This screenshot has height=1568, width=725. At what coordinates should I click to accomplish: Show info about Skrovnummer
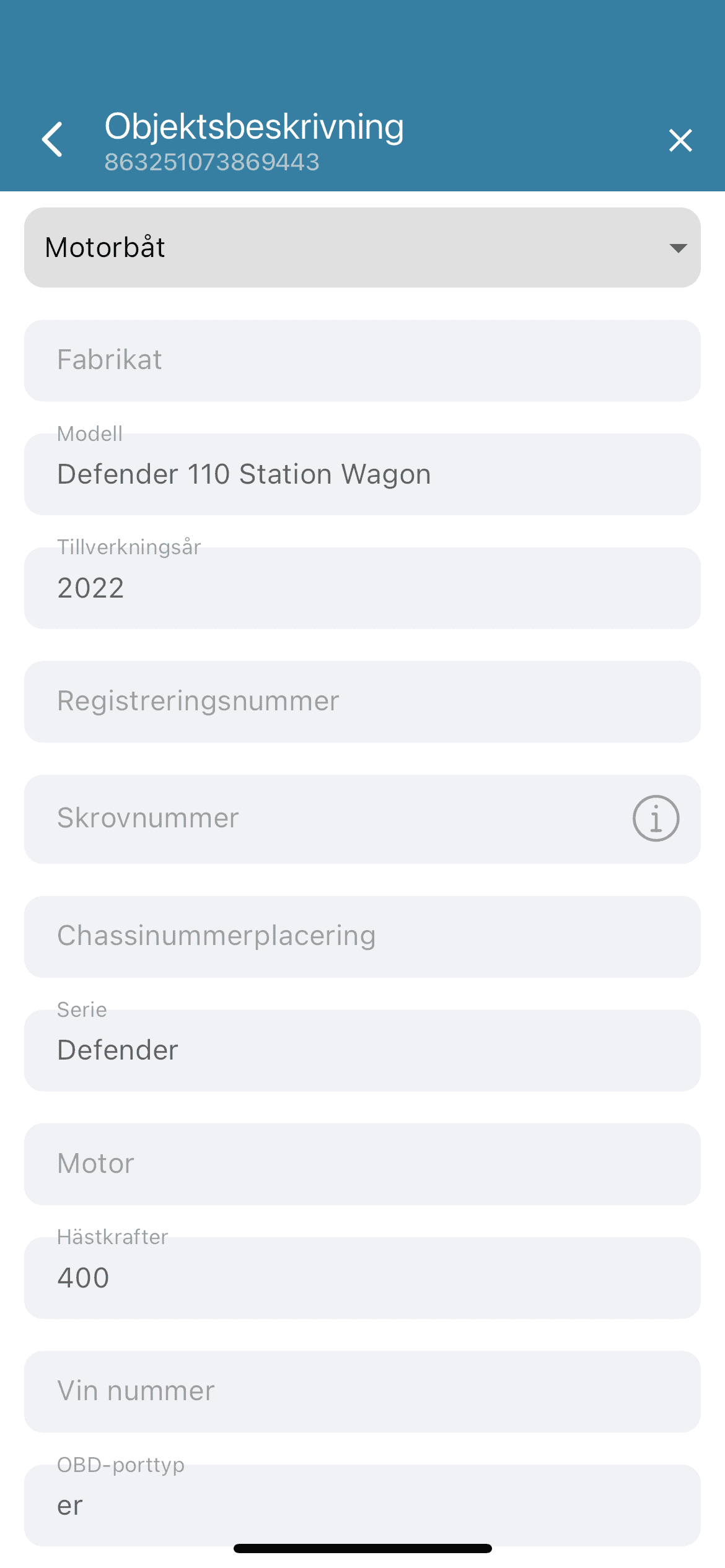click(x=656, y=819)
